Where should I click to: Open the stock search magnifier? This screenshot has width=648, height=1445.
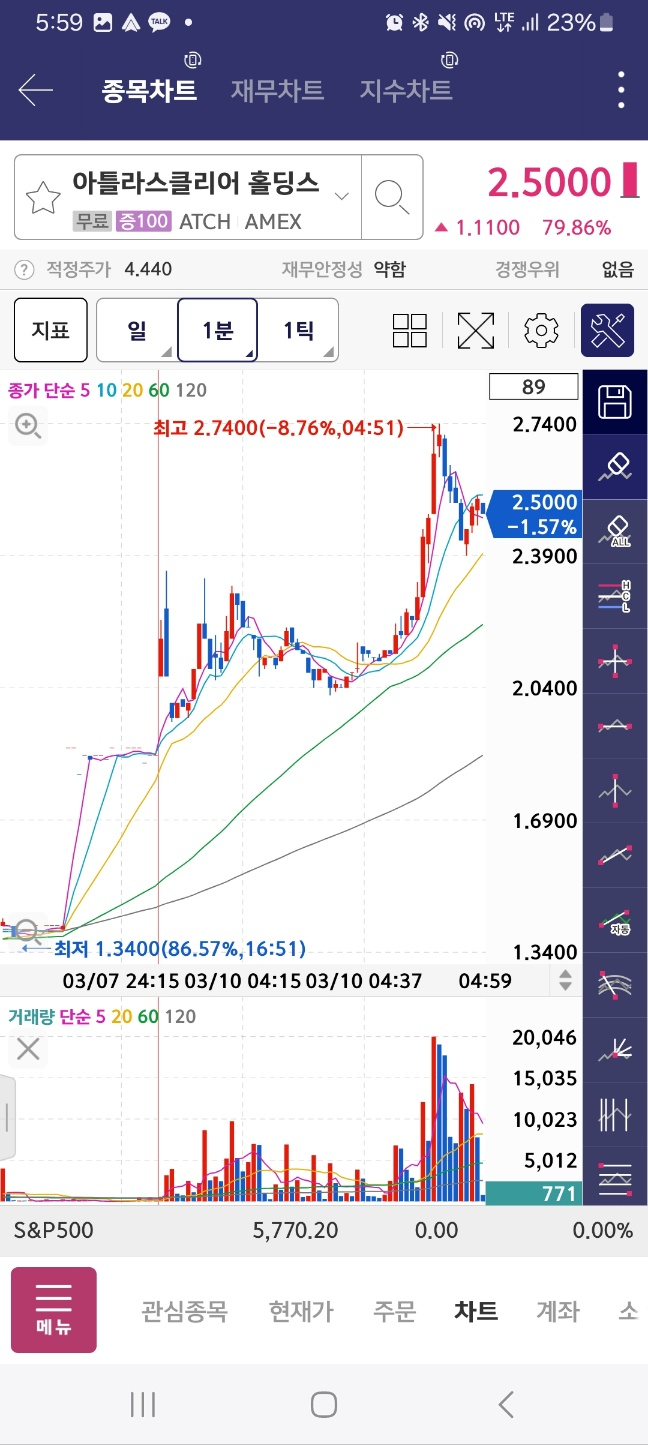coord(392,197)
